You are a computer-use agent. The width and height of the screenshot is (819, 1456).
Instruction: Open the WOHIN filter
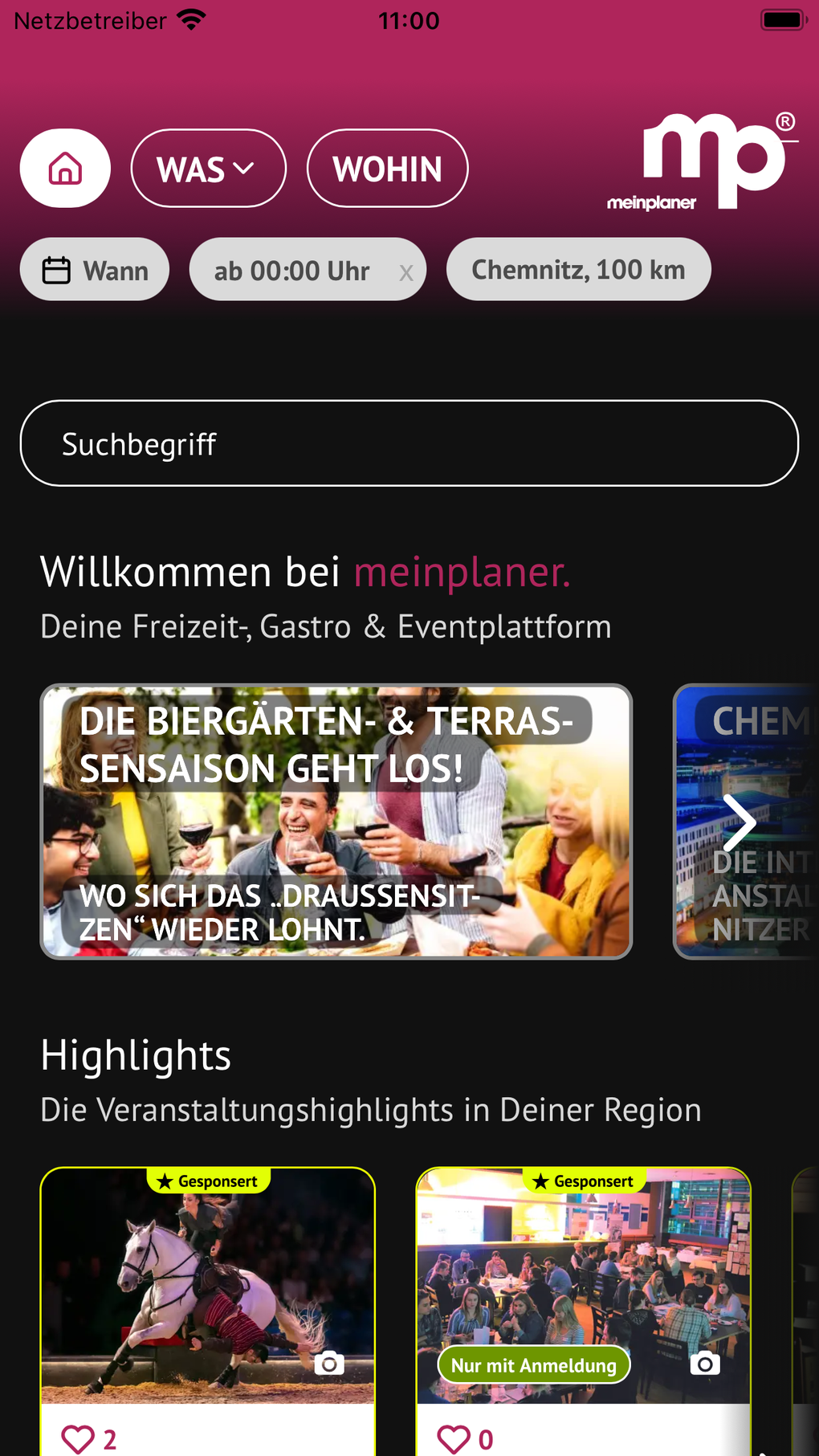pyautogui.click(x=387, y=169)
